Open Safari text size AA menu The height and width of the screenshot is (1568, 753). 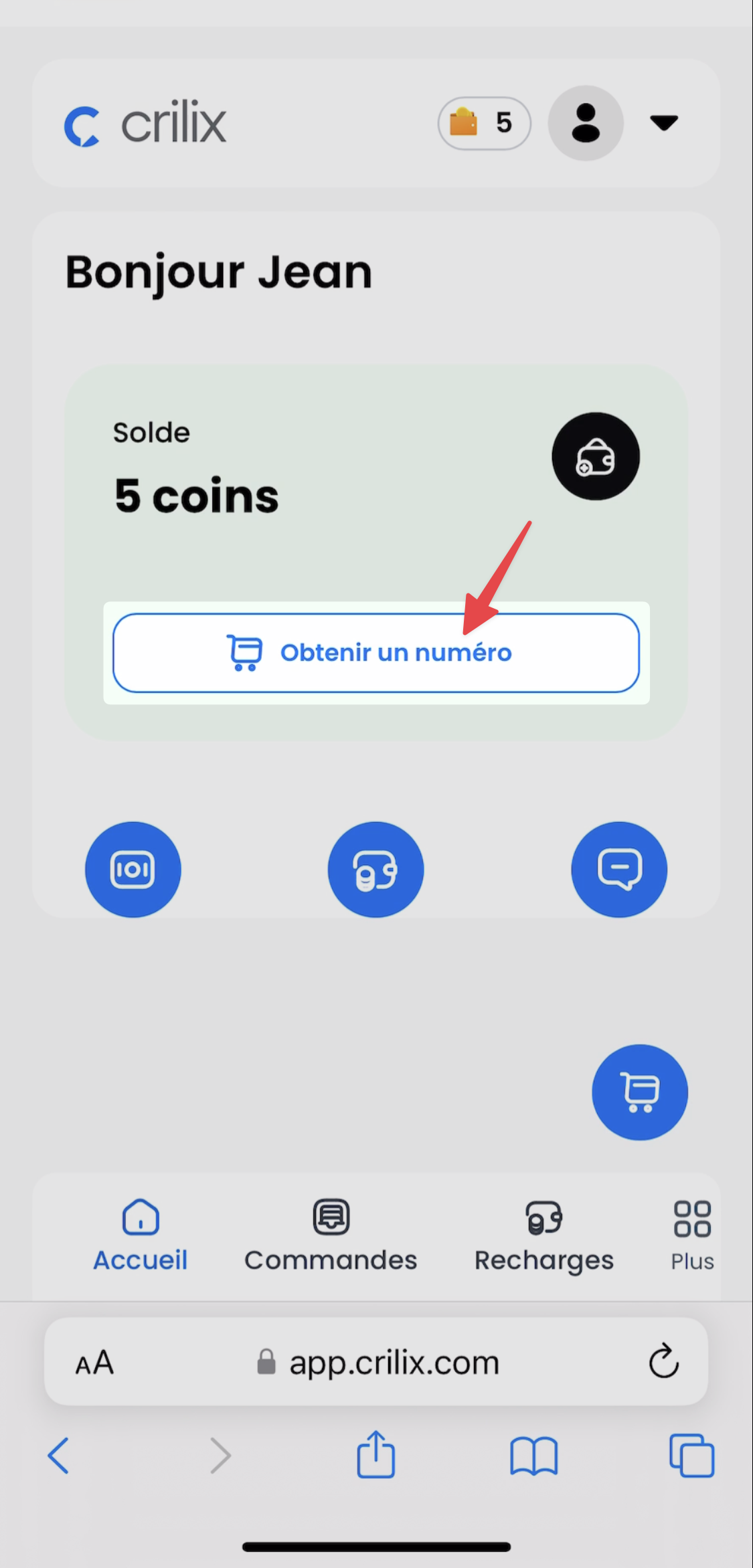tap(94, 1363)
